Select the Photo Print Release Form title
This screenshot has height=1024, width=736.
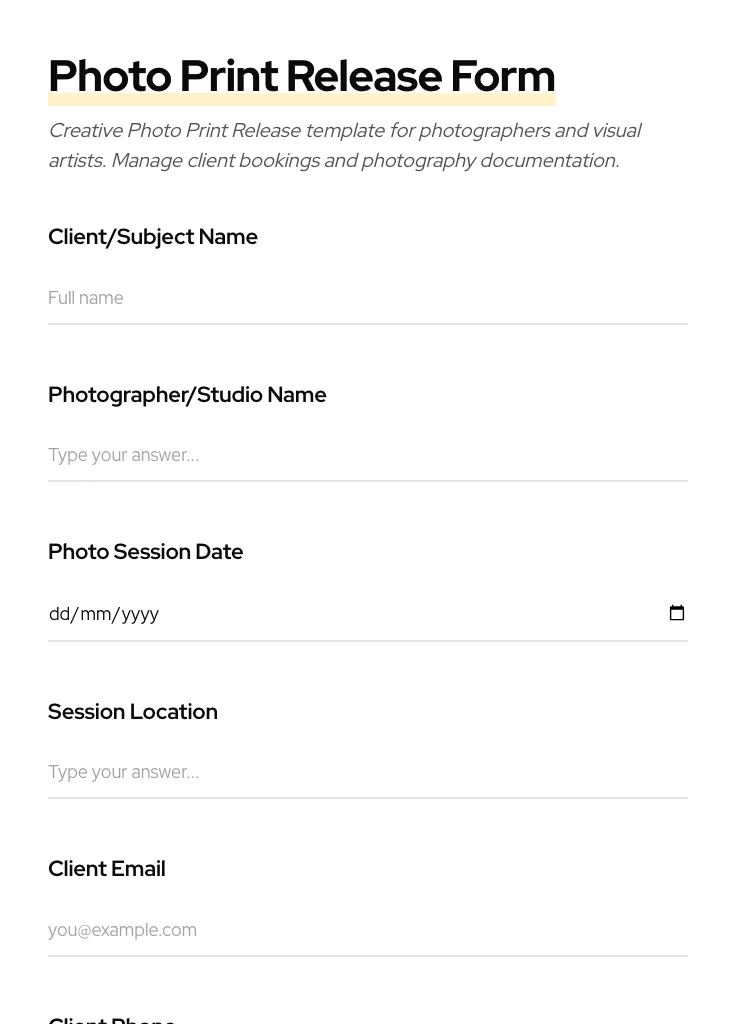(301, 75)
